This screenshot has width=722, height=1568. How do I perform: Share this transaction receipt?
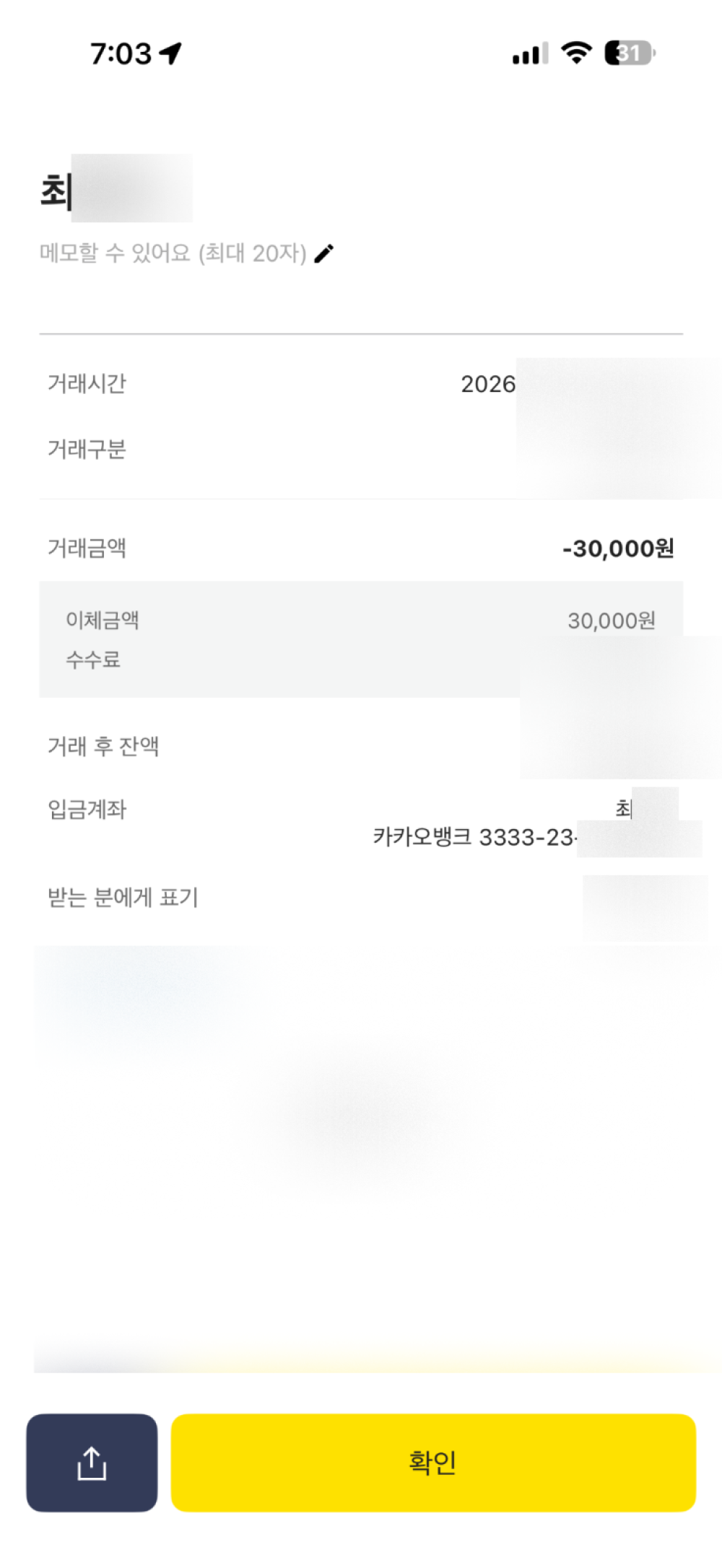pos(92,1462)
